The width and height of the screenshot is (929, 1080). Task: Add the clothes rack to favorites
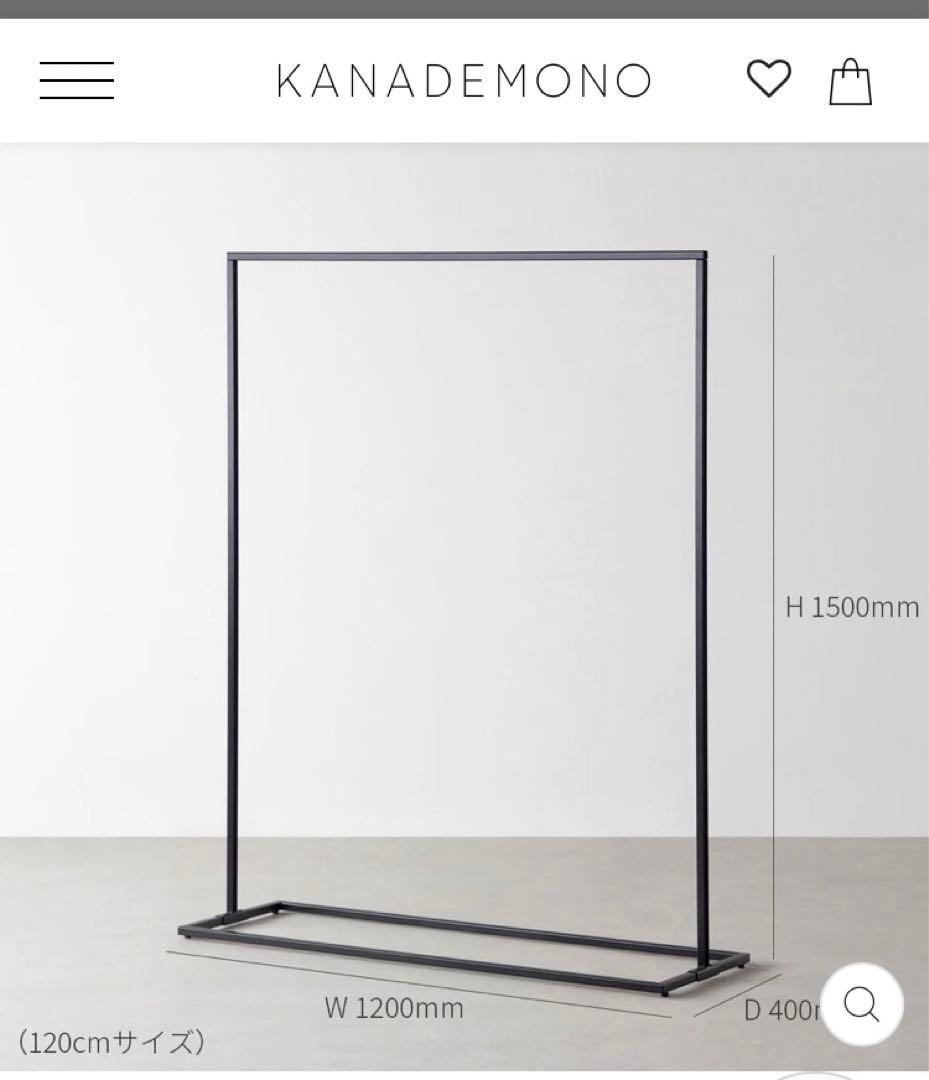point(767,78)
